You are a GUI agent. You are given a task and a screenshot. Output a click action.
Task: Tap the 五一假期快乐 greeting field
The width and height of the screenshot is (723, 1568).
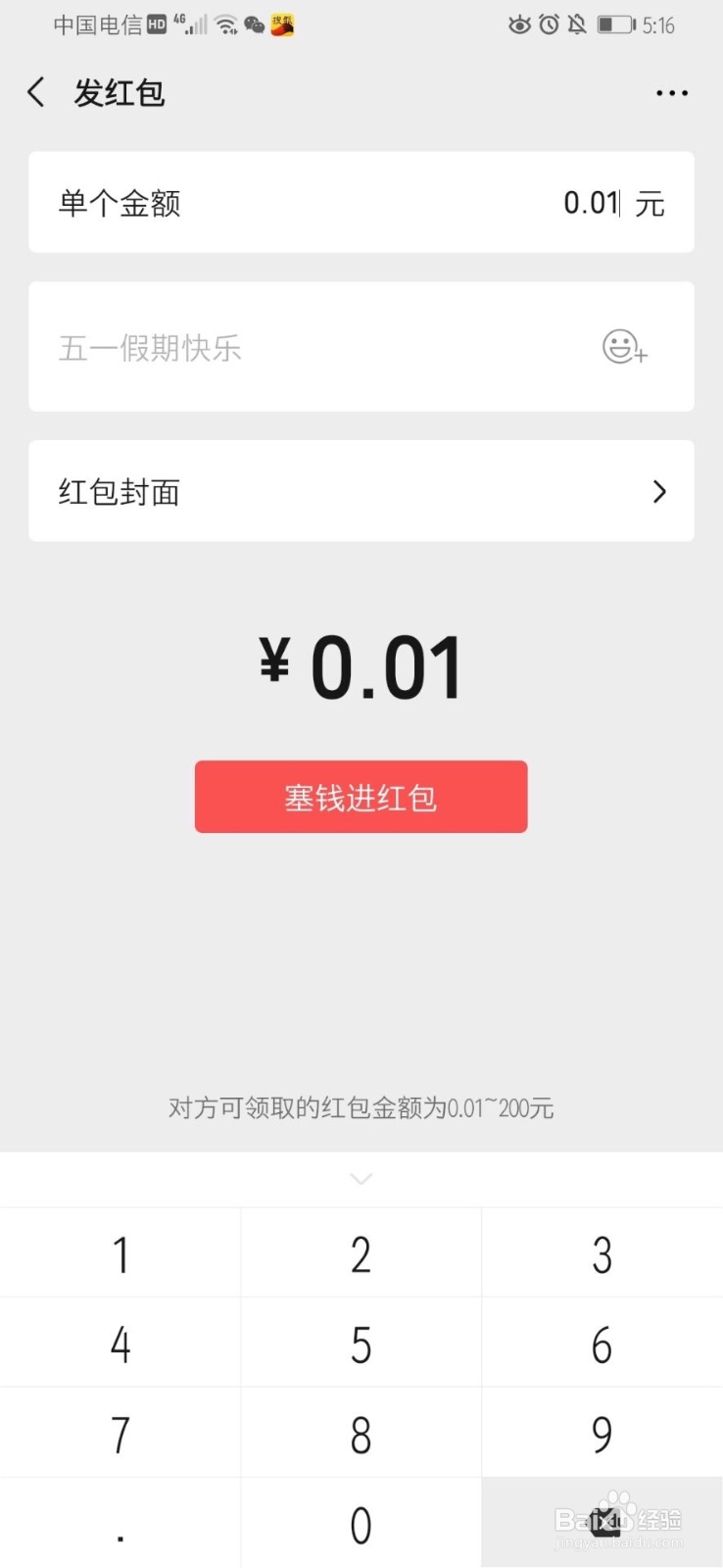[x=294, y=348]
